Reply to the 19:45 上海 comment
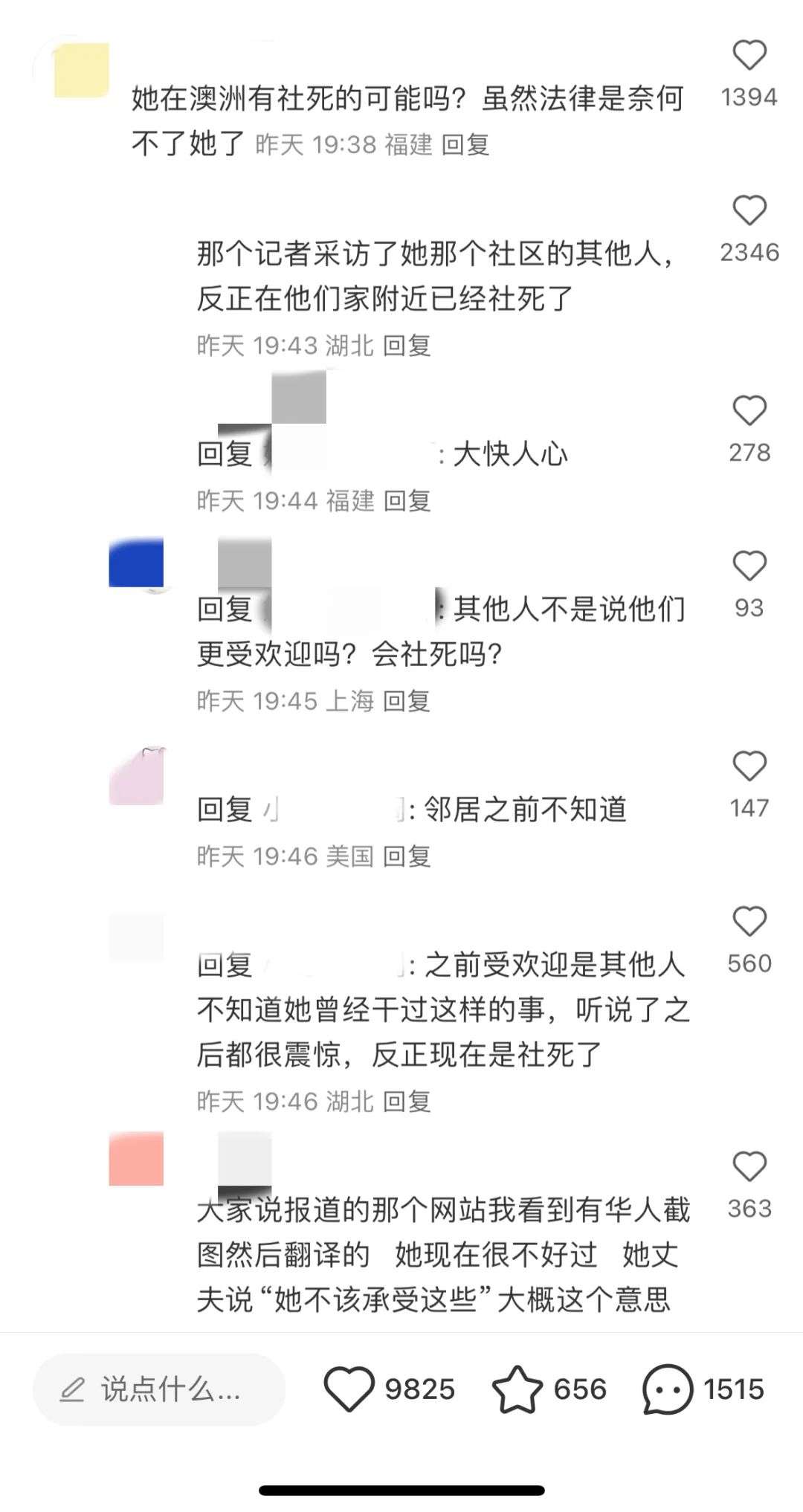The width and height of the screenshot is (803, 1512). (407, 701)
